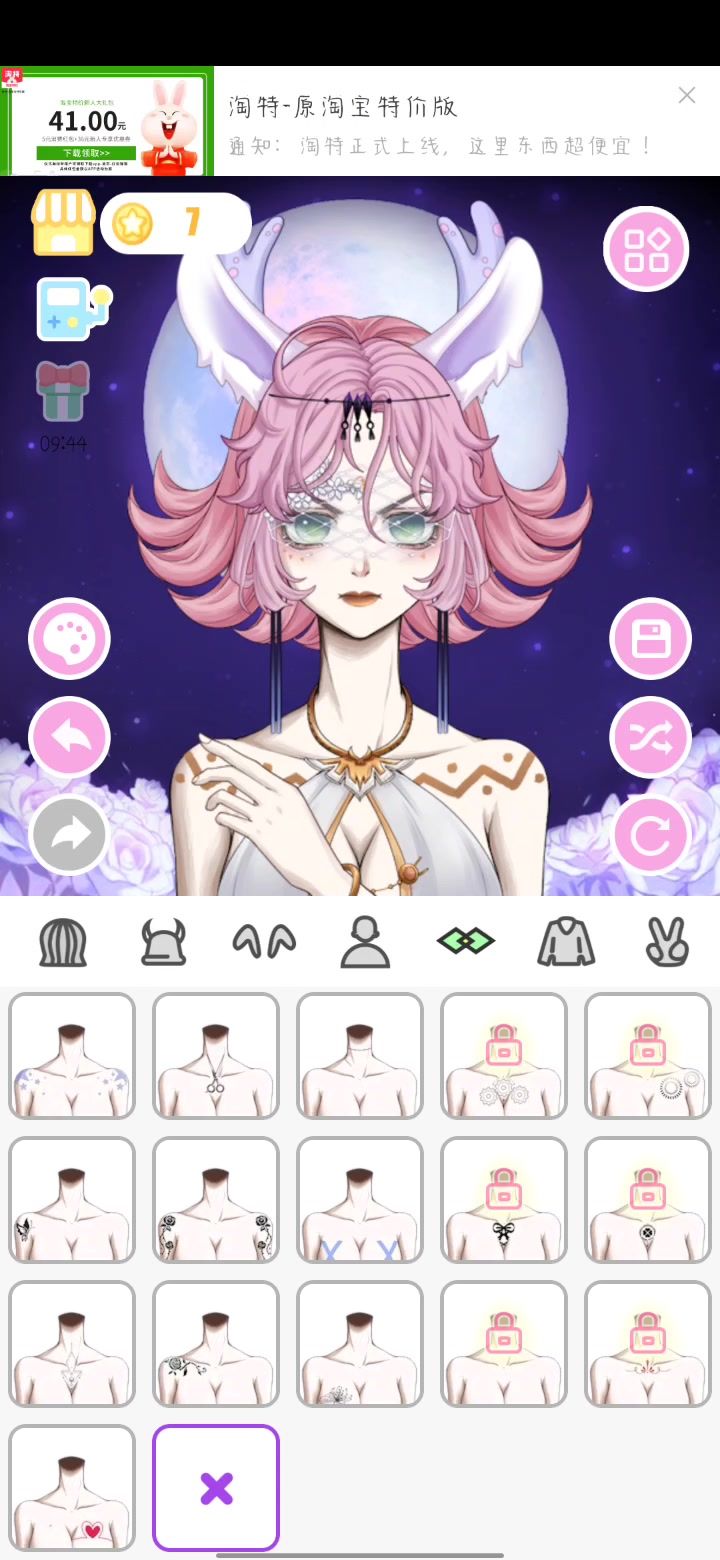Image resolution: width=720 pixels, height=1560 pixels.
Task: Switch to the clothing sweater tab
Action: coord(566,942)
